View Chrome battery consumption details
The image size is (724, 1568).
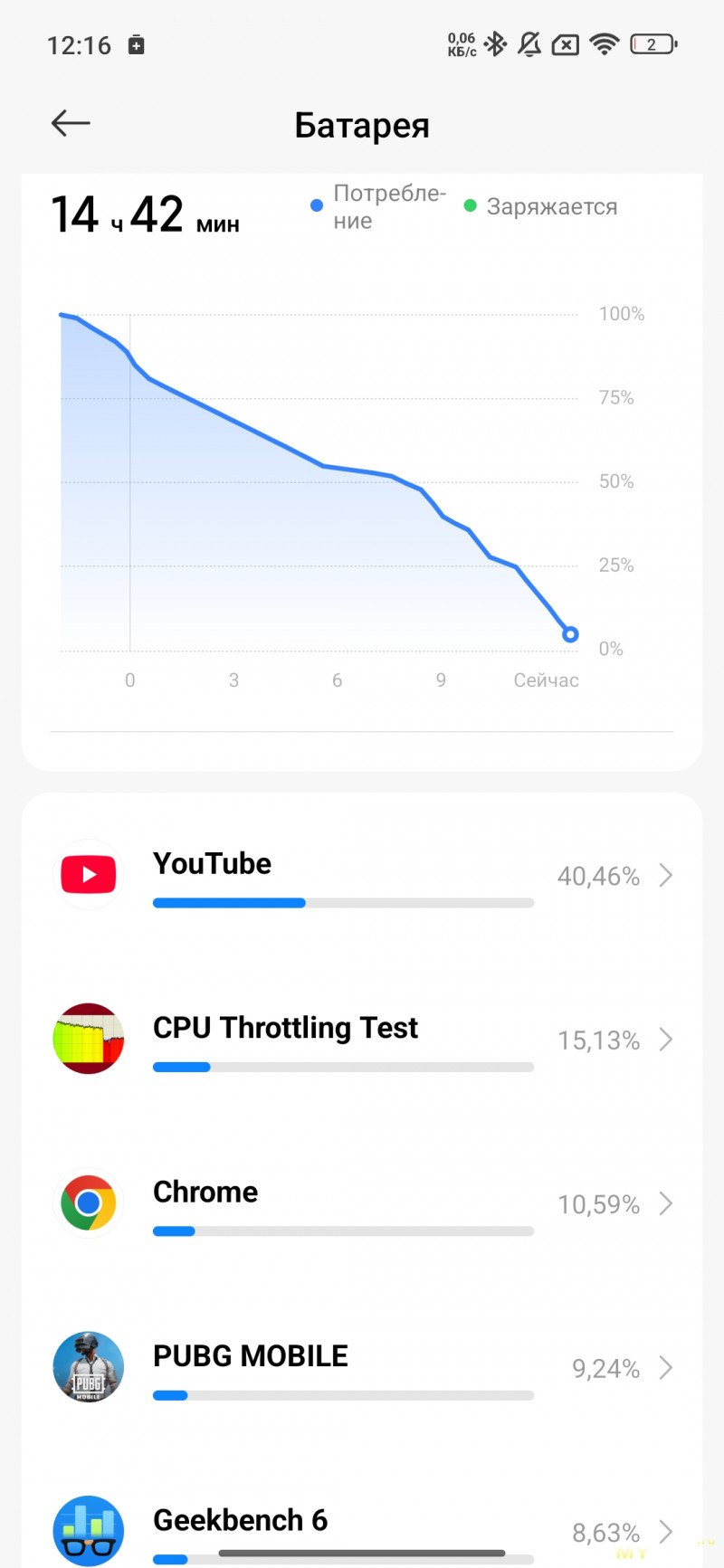362,1204
